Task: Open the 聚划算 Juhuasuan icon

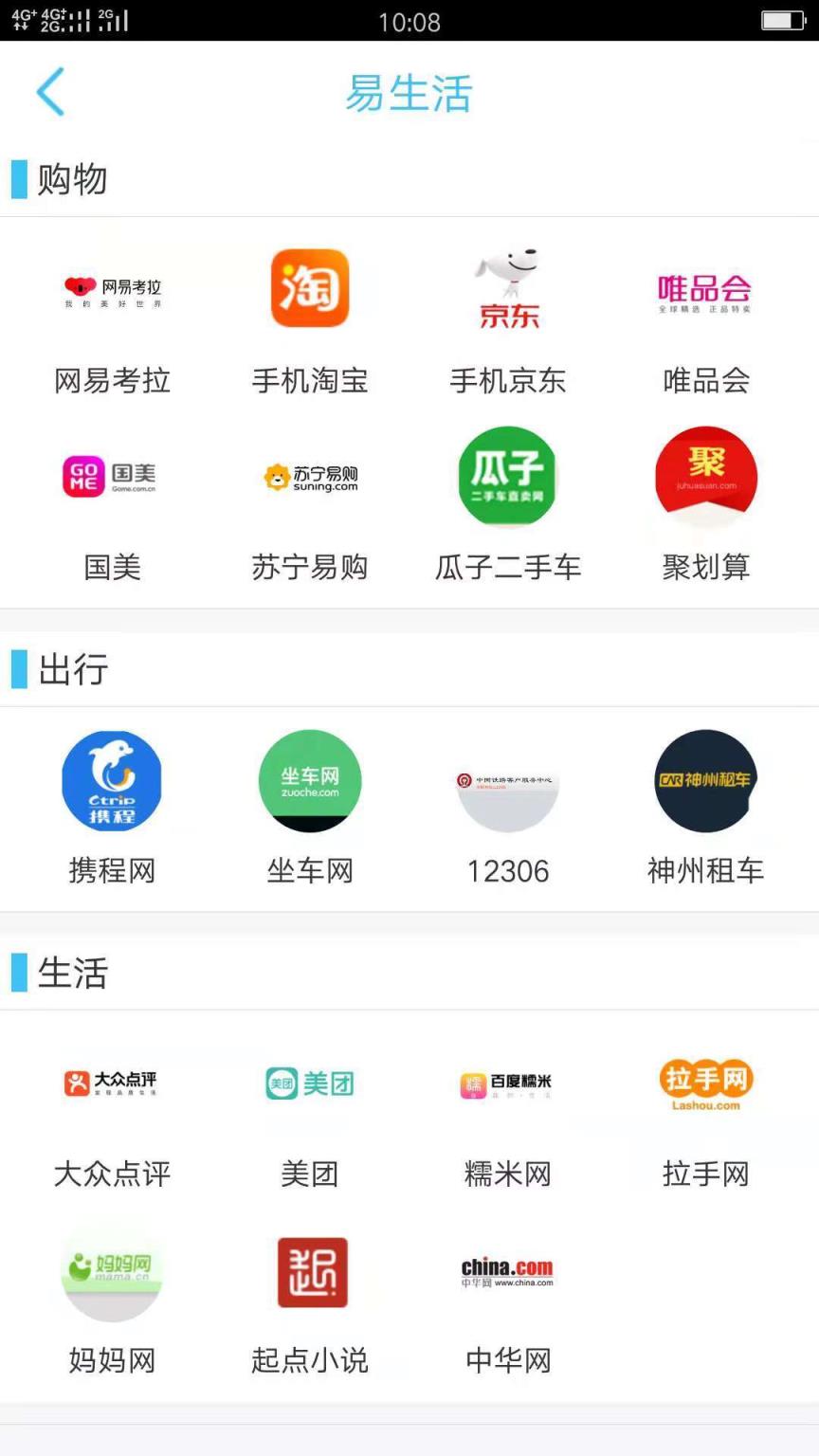Action: pos(705,476)
